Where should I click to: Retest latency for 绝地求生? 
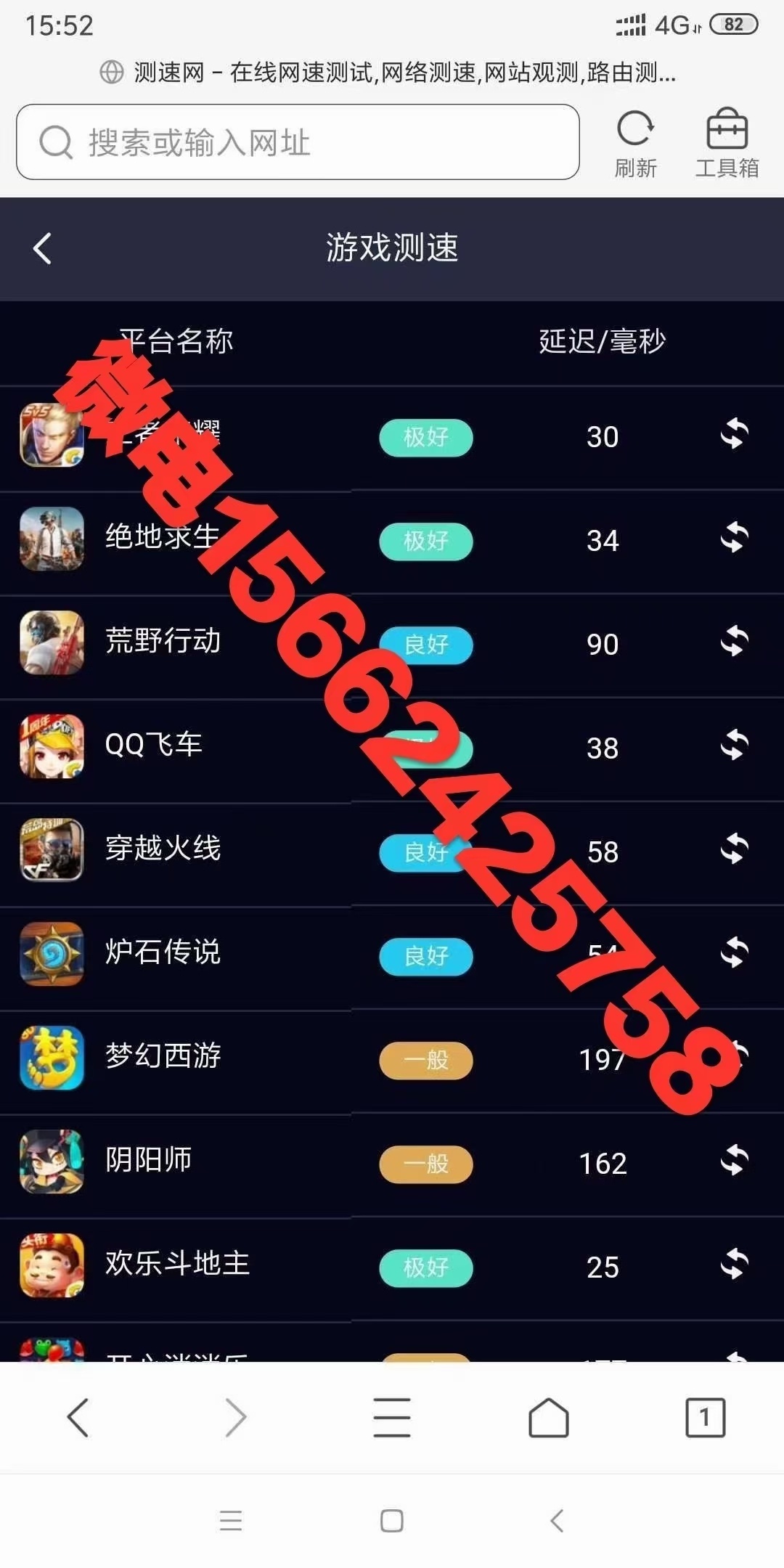click(x=734, y=539)
